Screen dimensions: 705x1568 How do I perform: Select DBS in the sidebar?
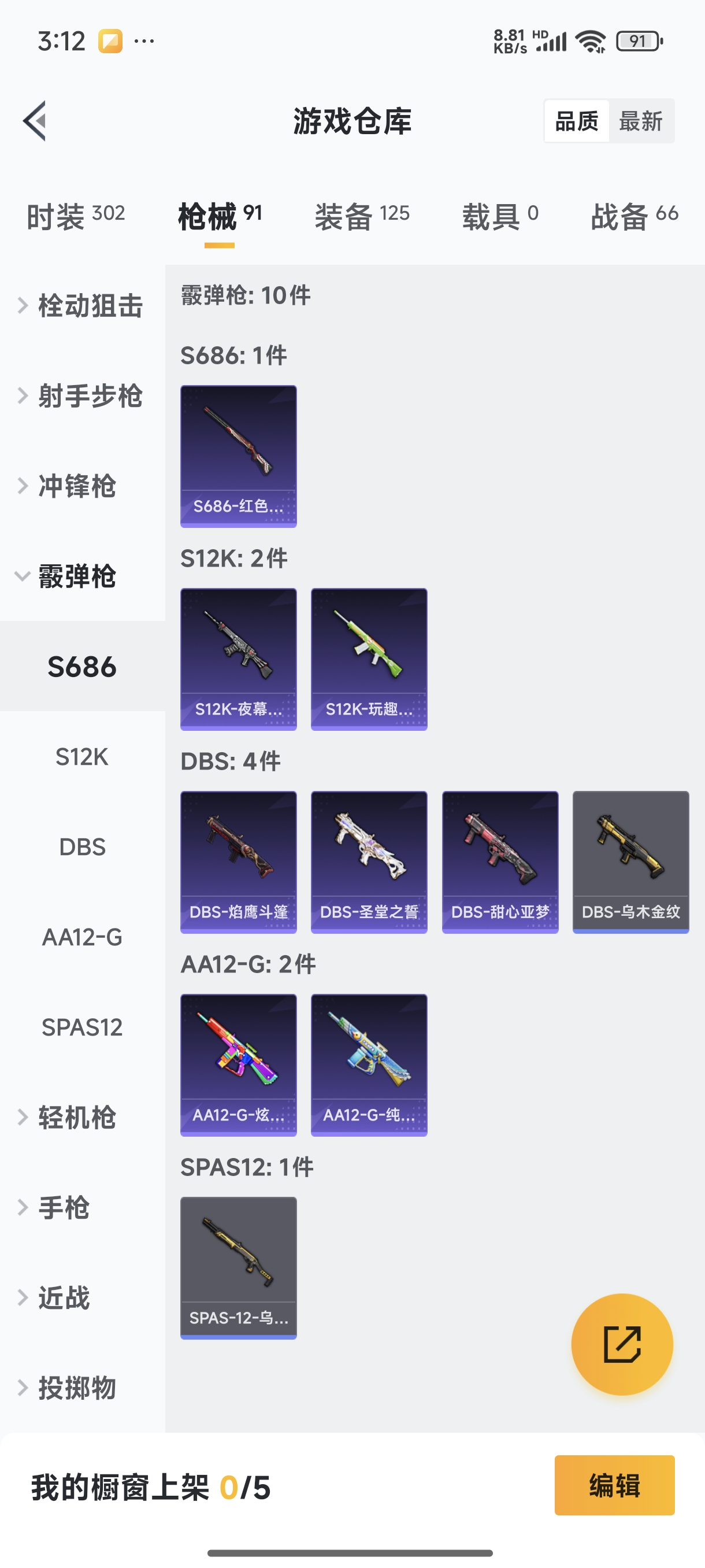83,846
